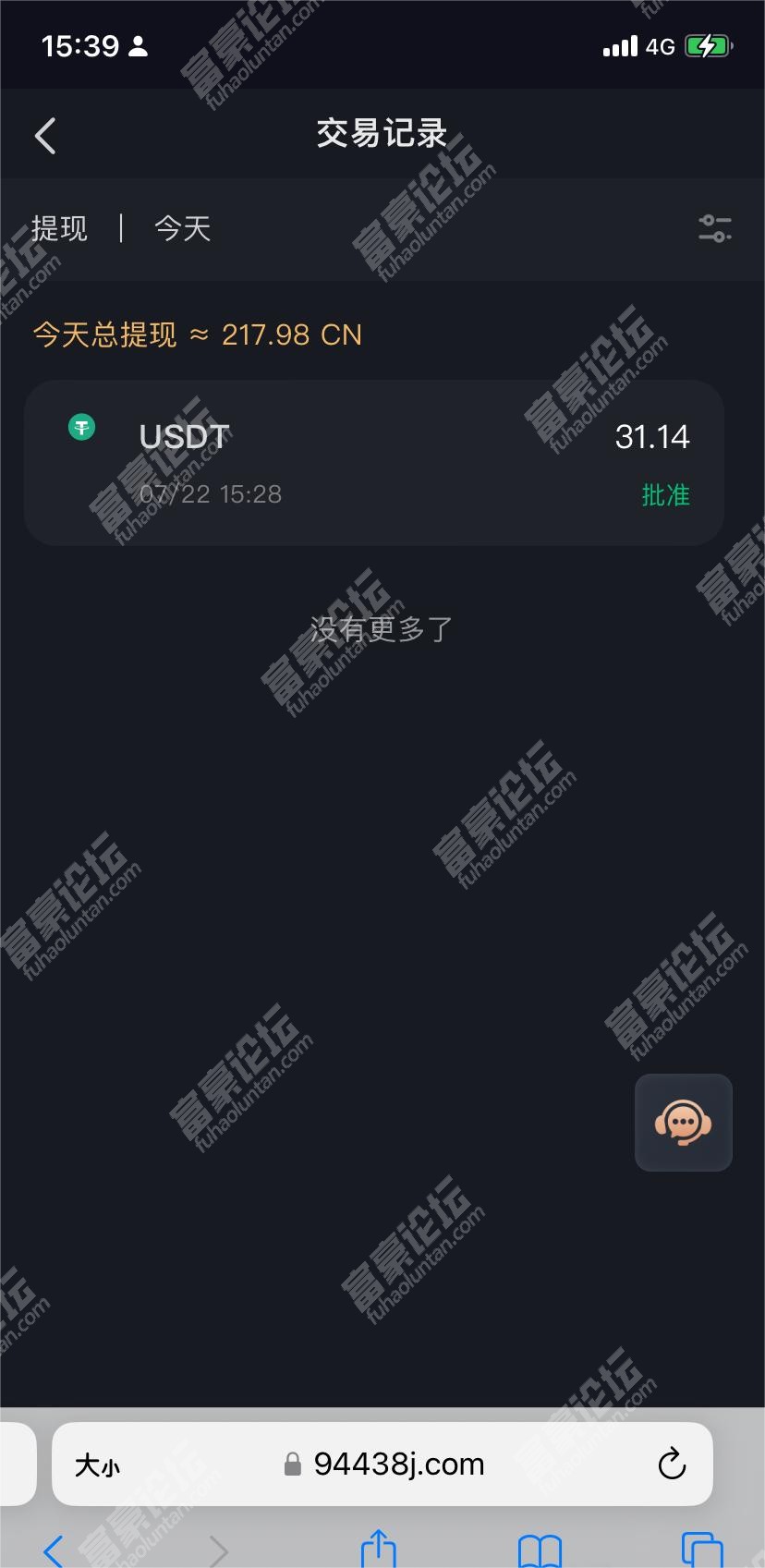Open Safari bookmarks
The width and height of the screenshot is (765, 1568).
(540, 1550)
